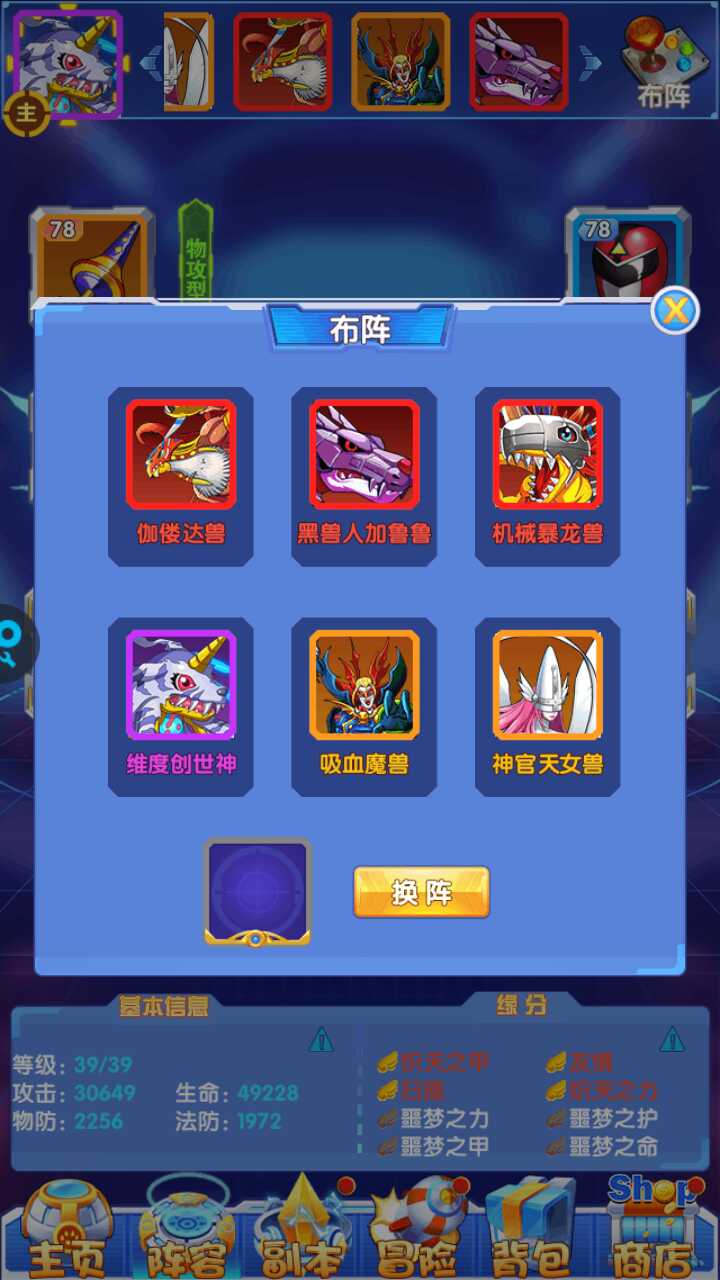Open the 商店 tab
This screenshot has height=1280, width=720.
(652, 1232)
